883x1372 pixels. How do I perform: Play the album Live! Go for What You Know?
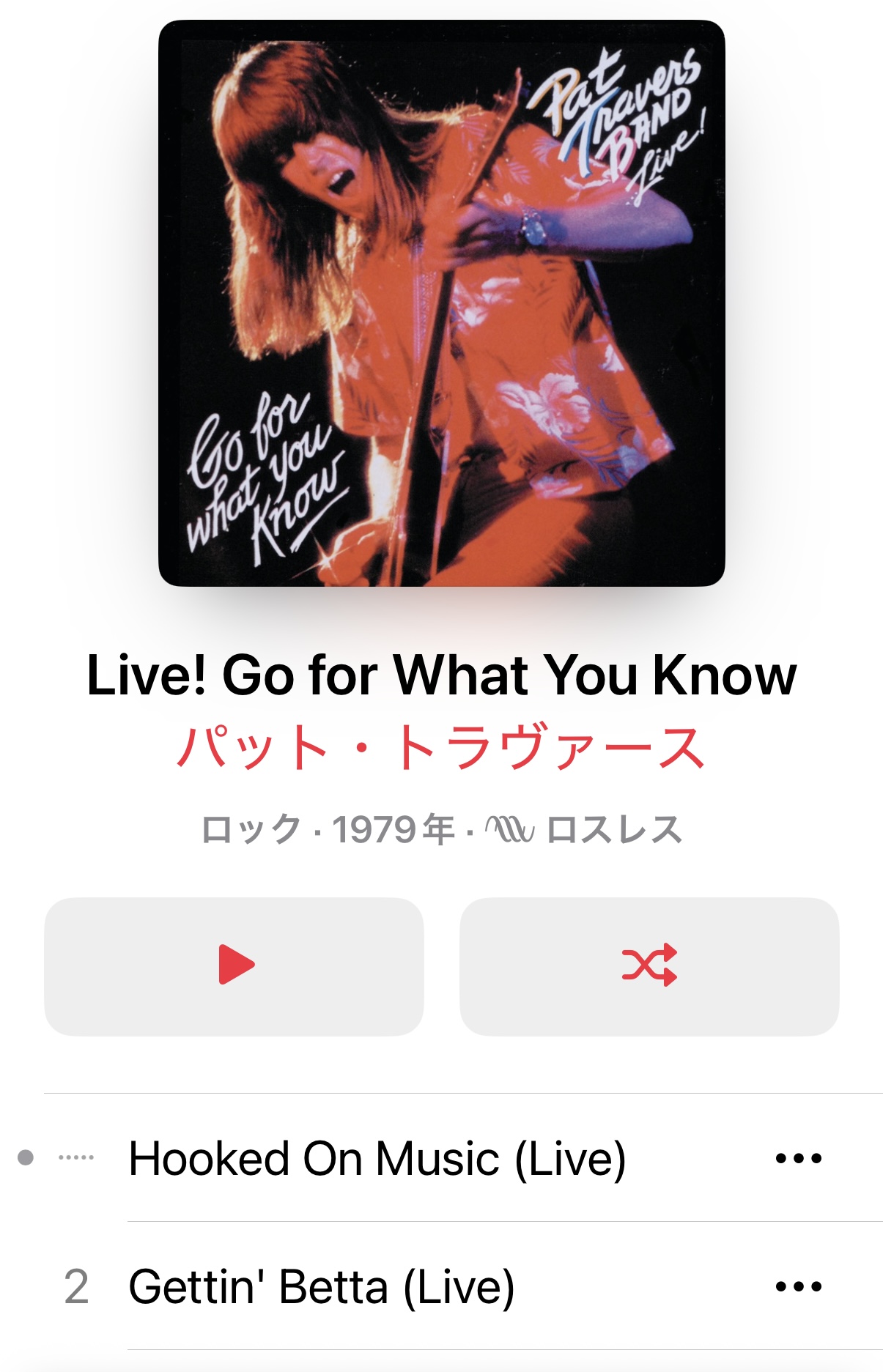pyautogui.click(x=234, y=965)
